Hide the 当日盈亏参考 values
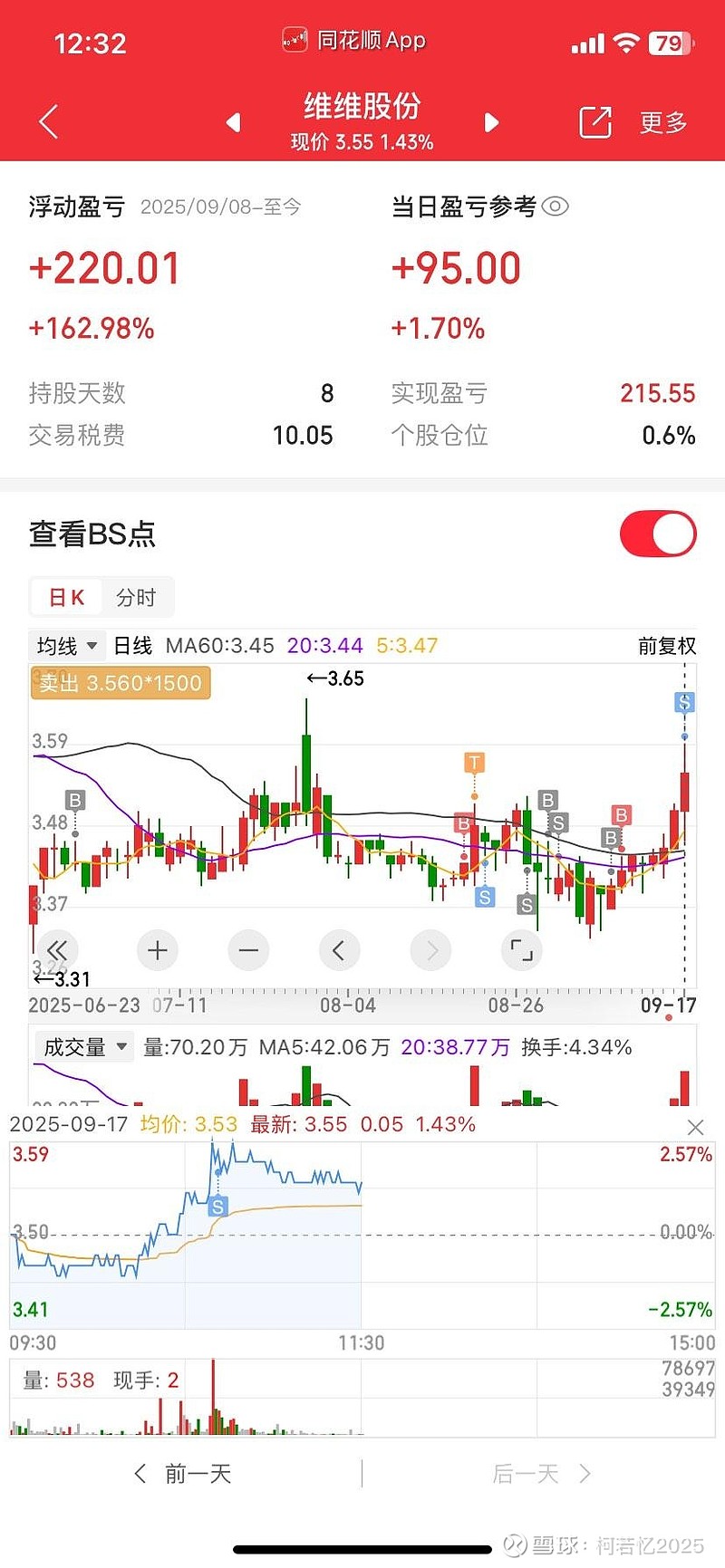Viewport: 725px width, 1568px height. click(x=556, y=207)
